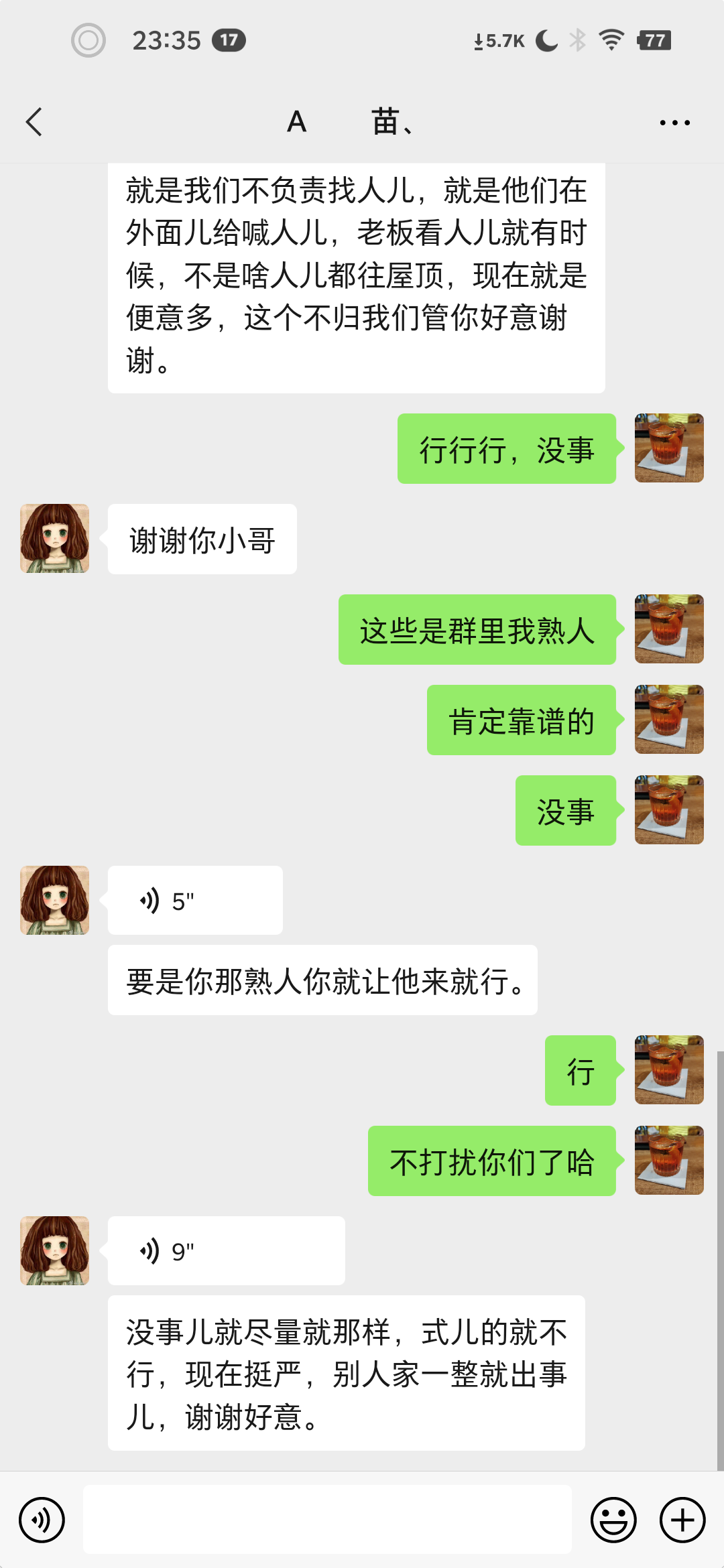The image size is (724, 1568).
Task: Tap the Bluetooth status icon
Action: (x=578, y=40)
